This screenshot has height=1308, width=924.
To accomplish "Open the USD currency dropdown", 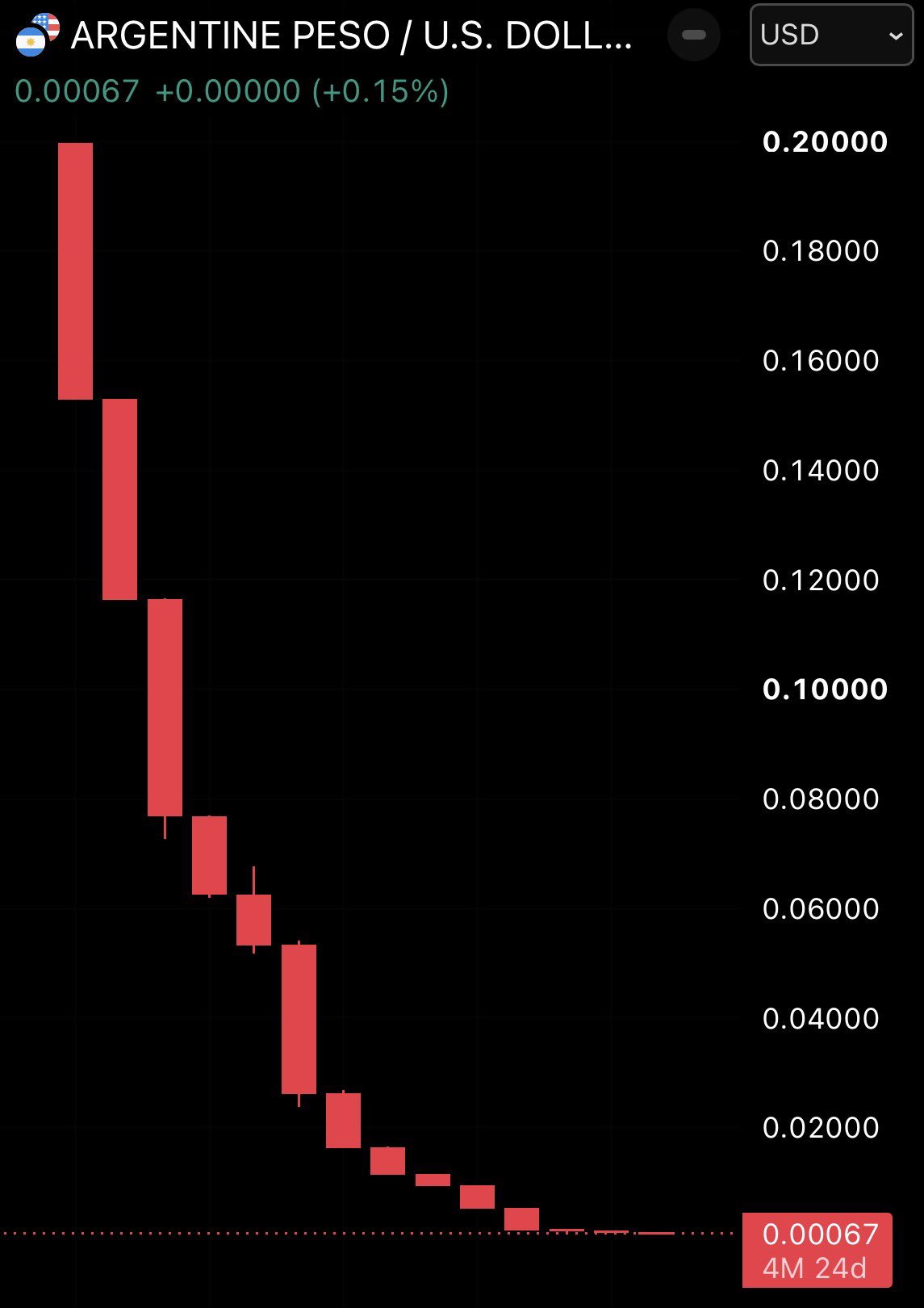I will pos(831,35).
